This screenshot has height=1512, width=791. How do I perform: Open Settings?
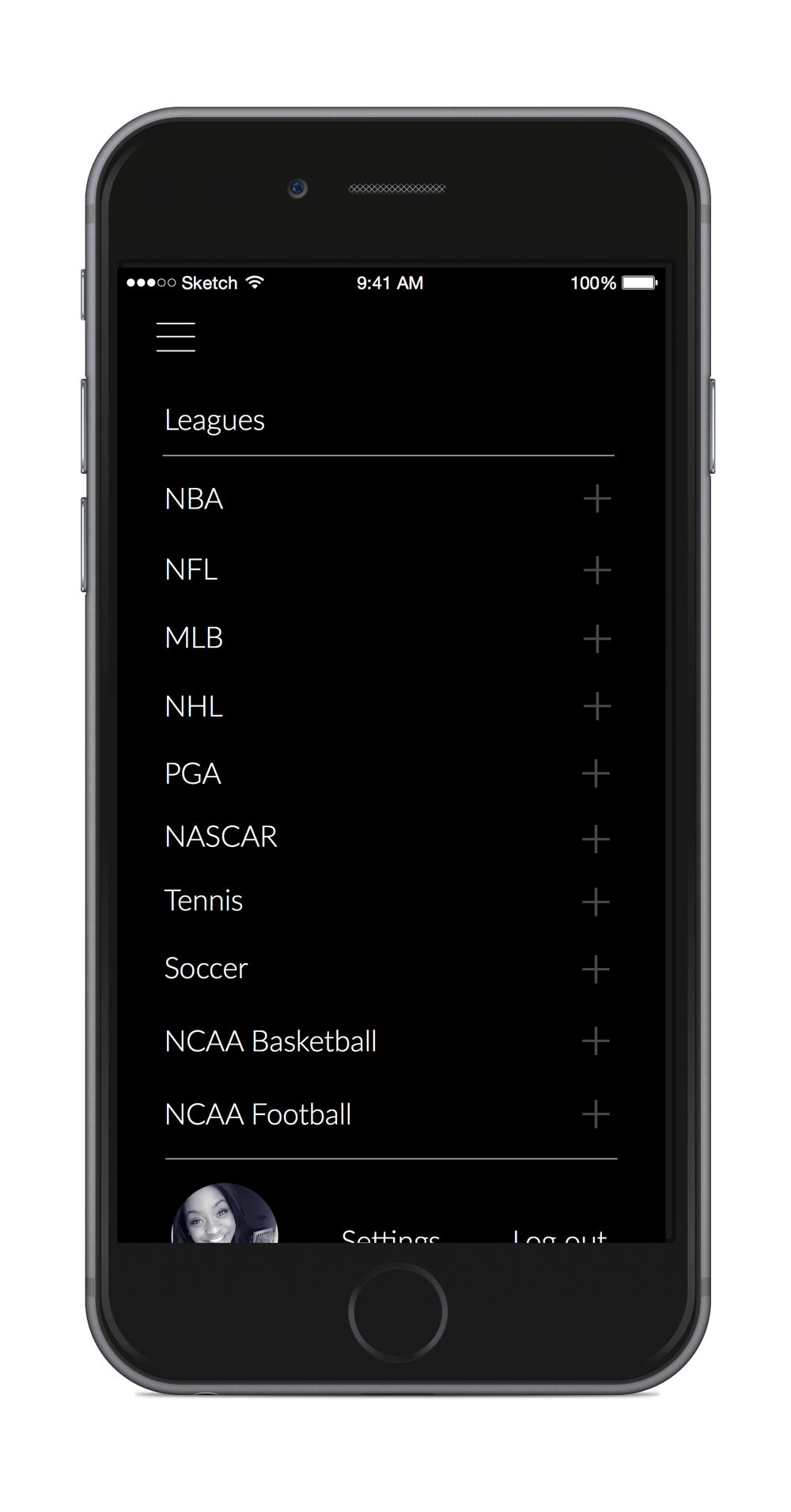click(x=391, y=1235)
